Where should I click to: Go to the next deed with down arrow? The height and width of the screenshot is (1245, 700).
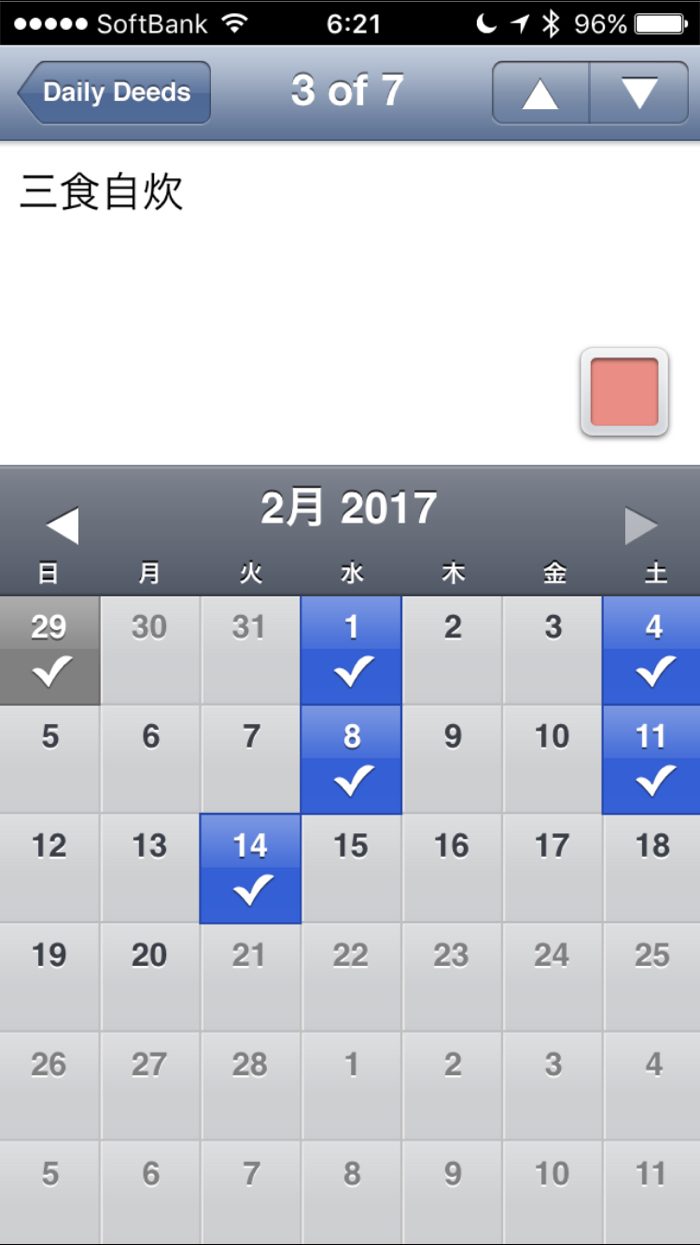(x=639, y=92)
